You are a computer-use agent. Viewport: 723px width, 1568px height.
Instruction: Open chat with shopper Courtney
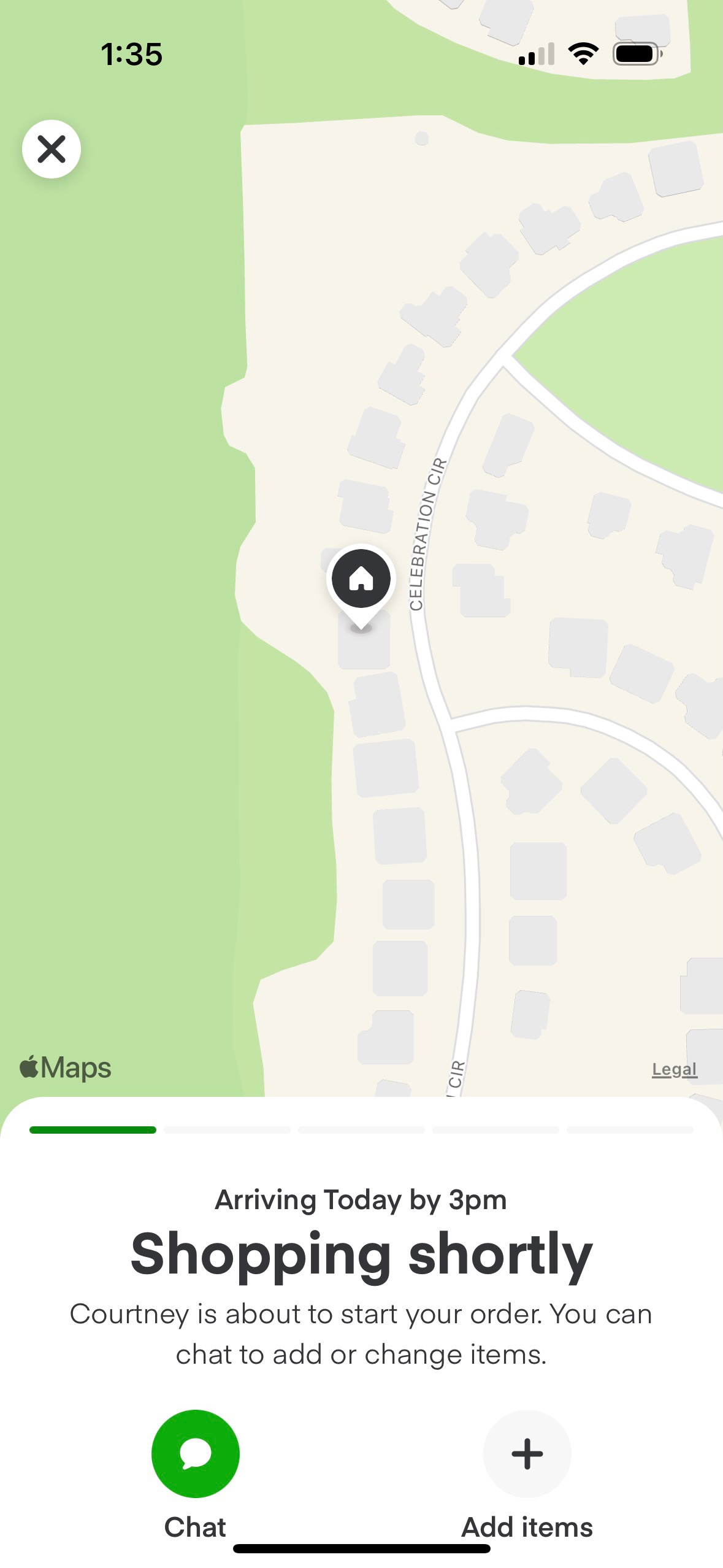[x=195, y=1453]
